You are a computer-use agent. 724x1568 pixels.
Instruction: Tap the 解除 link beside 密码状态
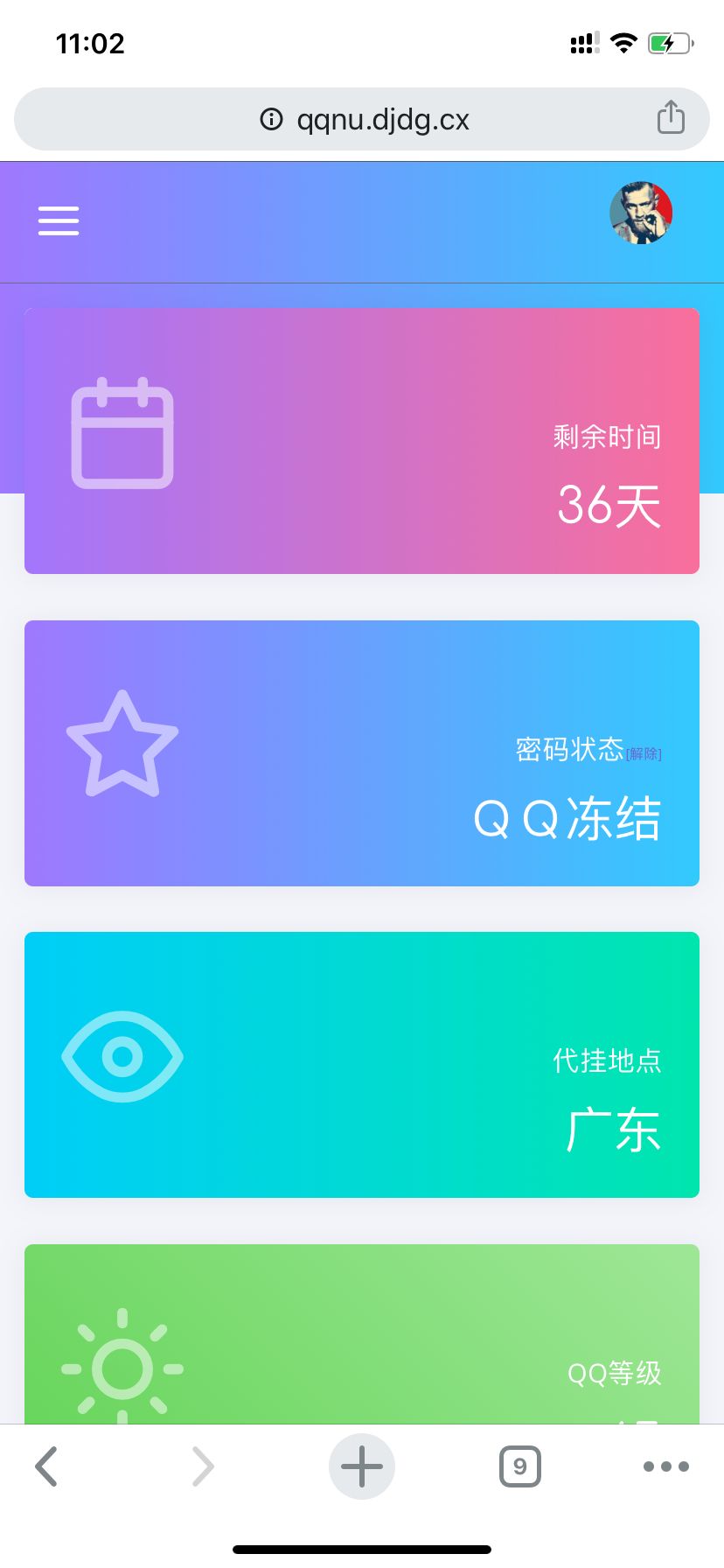644,754
